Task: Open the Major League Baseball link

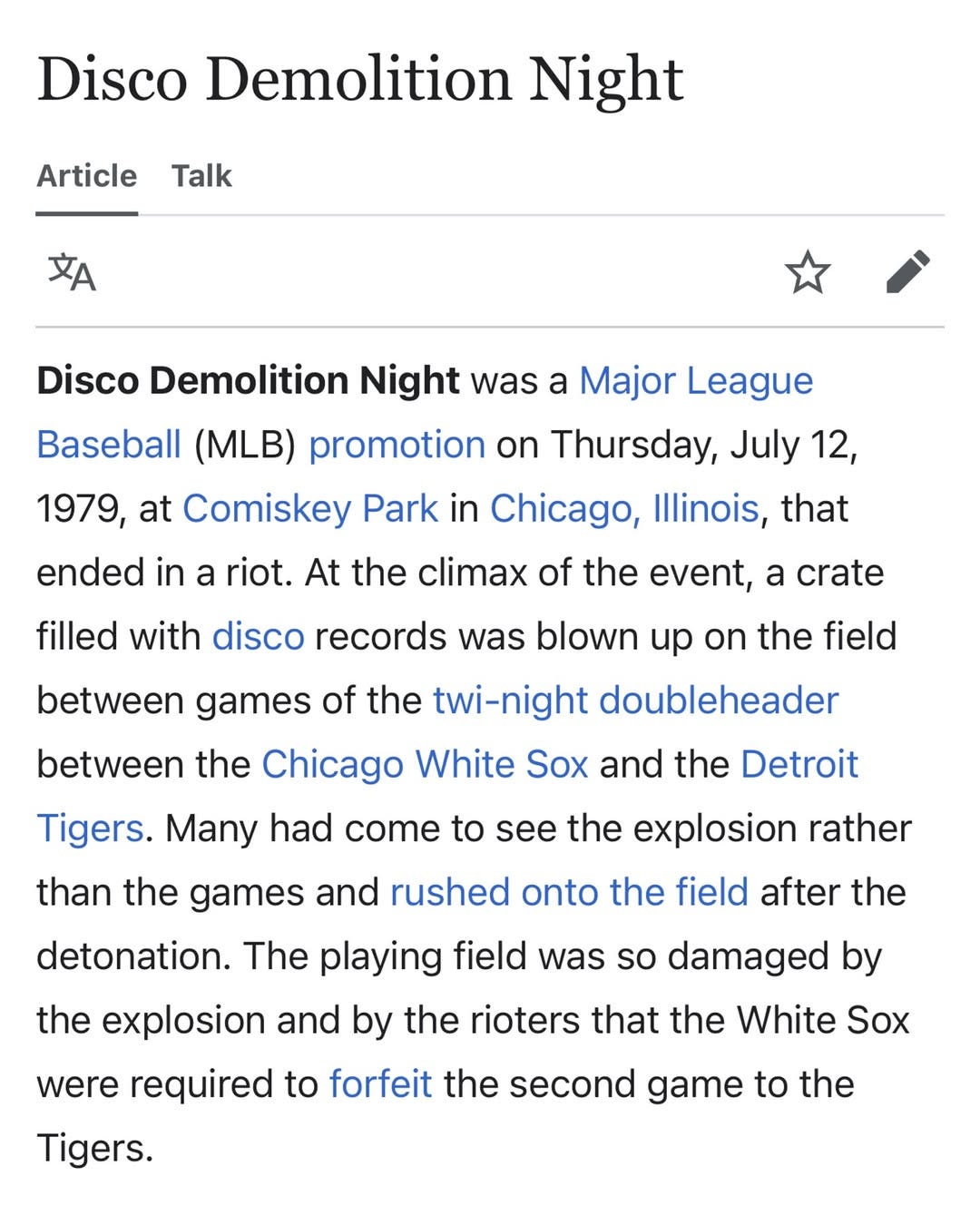Action: 695,381
